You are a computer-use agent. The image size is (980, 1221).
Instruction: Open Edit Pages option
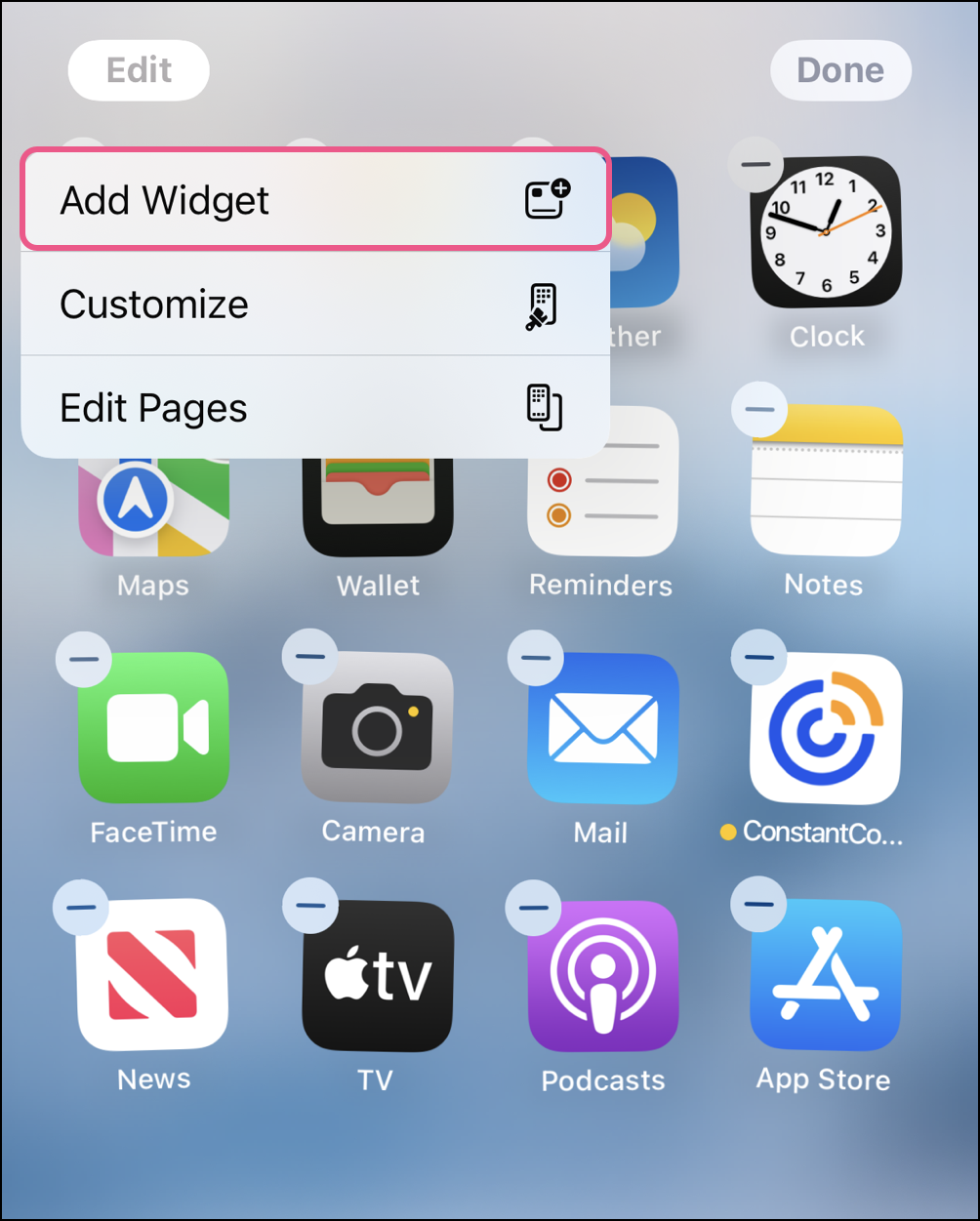(314, 408)
